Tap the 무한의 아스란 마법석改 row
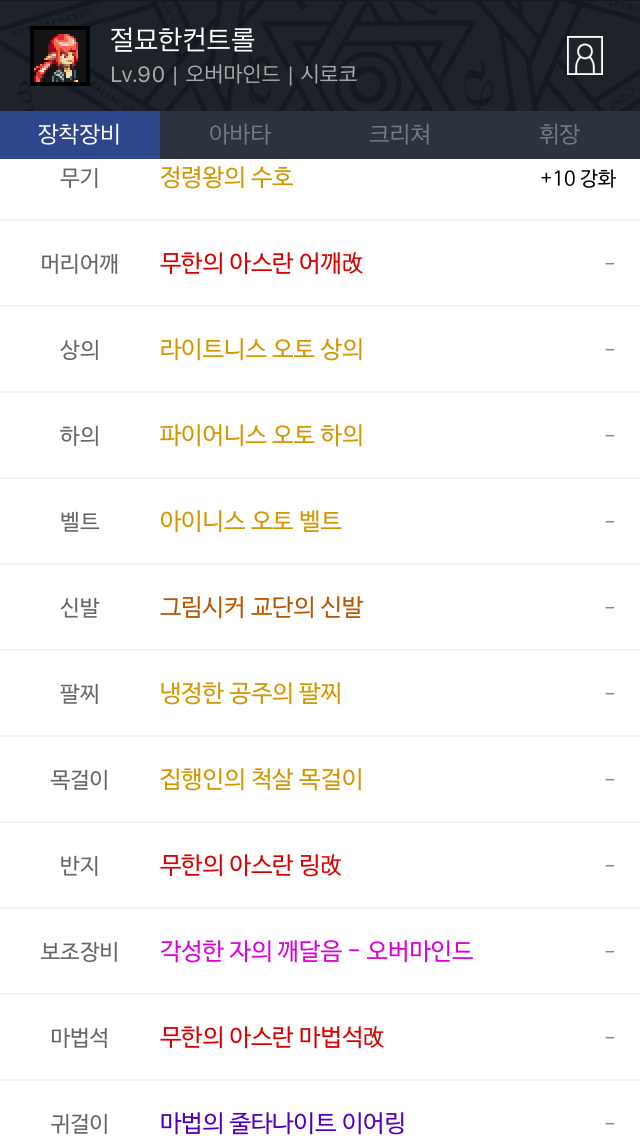The height and width of the screenshot is (1136, 640). pos(272,1038)
